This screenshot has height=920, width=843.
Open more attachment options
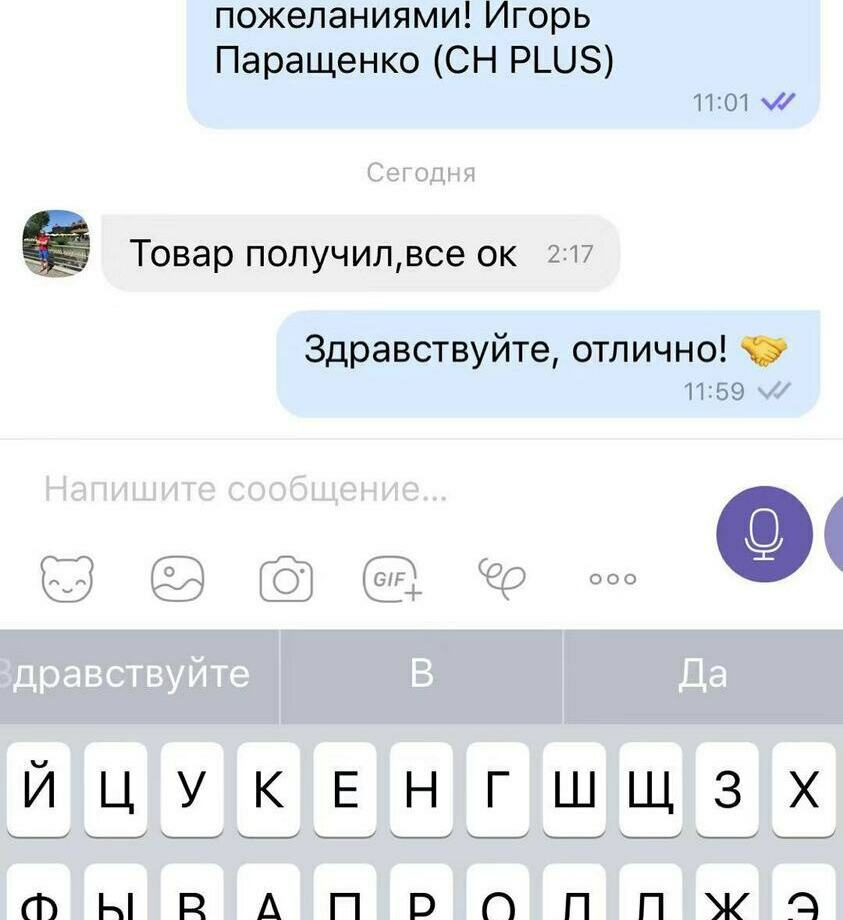612,578
